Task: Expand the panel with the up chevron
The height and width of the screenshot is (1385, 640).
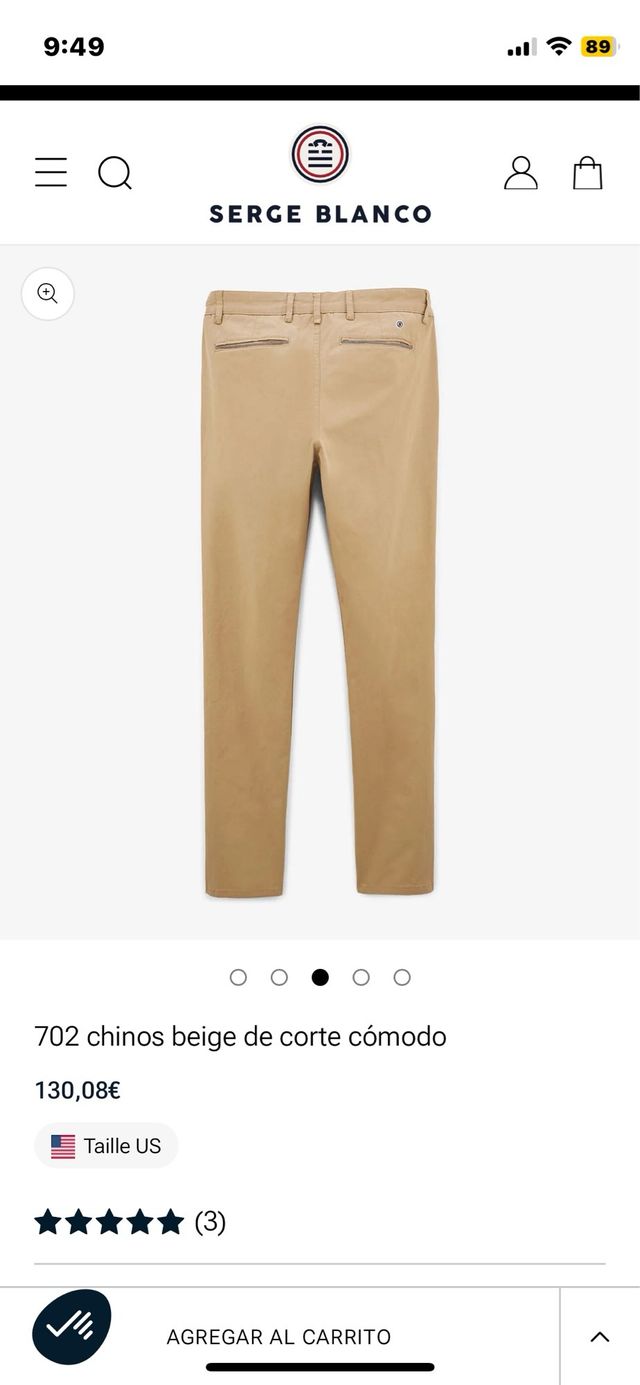Action: pos(600,1337)
